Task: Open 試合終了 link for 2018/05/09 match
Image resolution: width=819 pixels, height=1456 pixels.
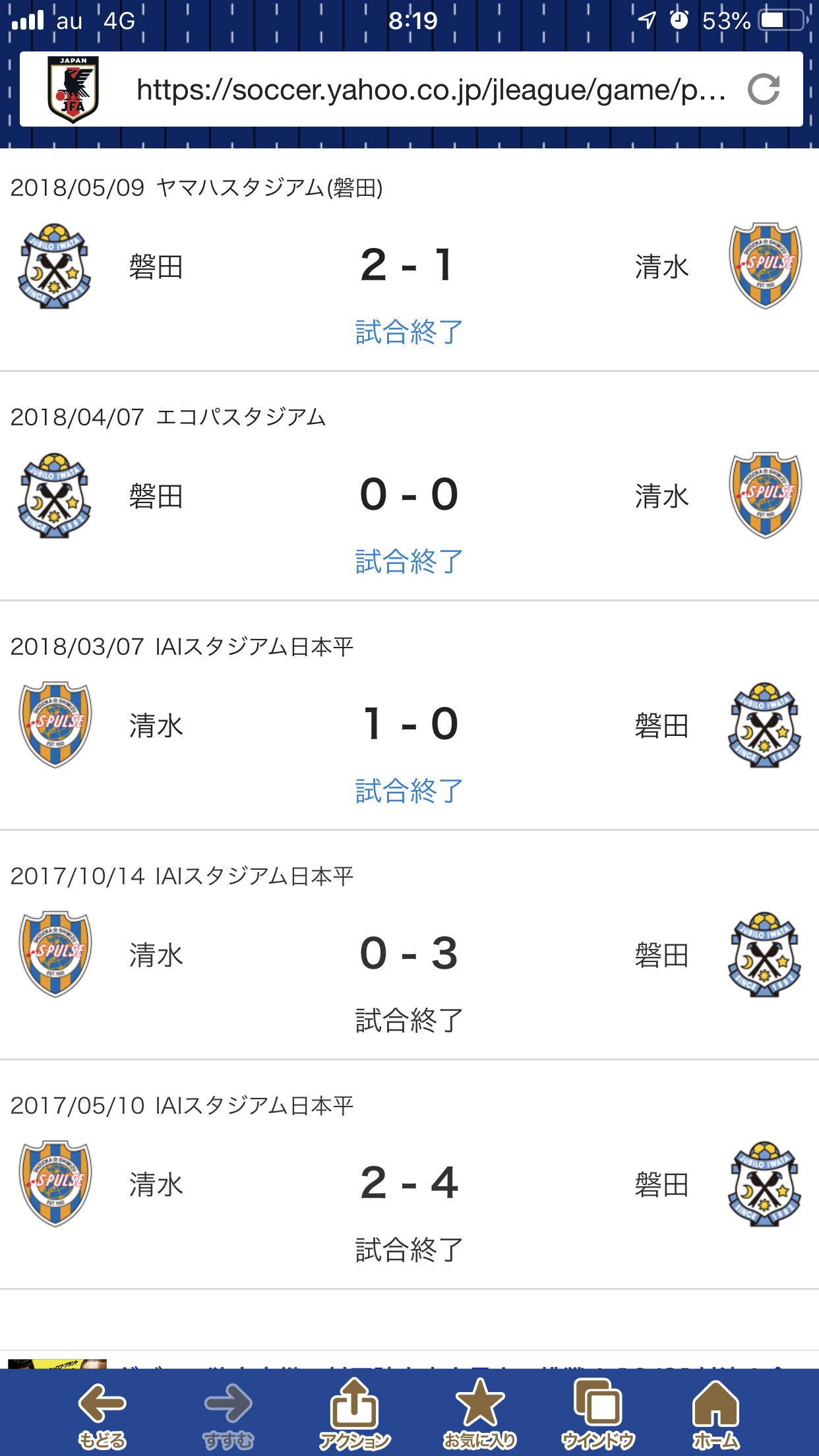Action: tap(409, 332)
